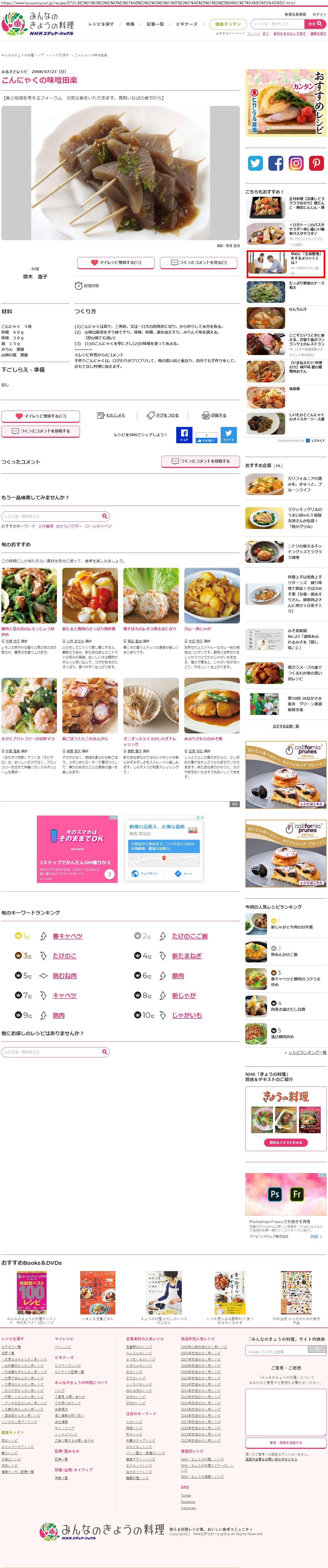Open the レシピランキング一覧 link
The image size is (328, 1568).
coord(307,1052)
